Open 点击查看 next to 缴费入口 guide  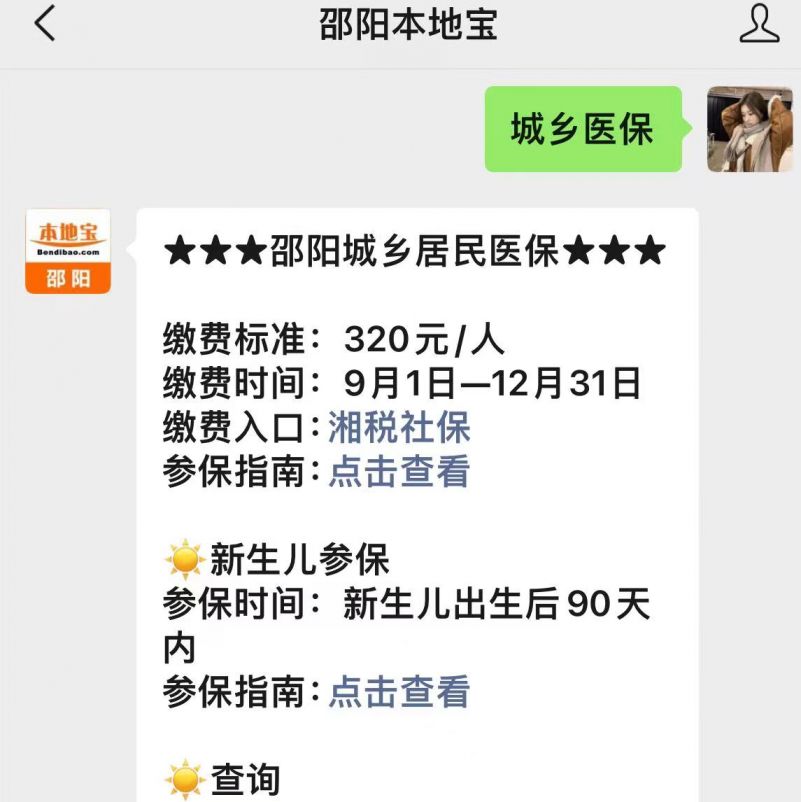tap(399, 472)
